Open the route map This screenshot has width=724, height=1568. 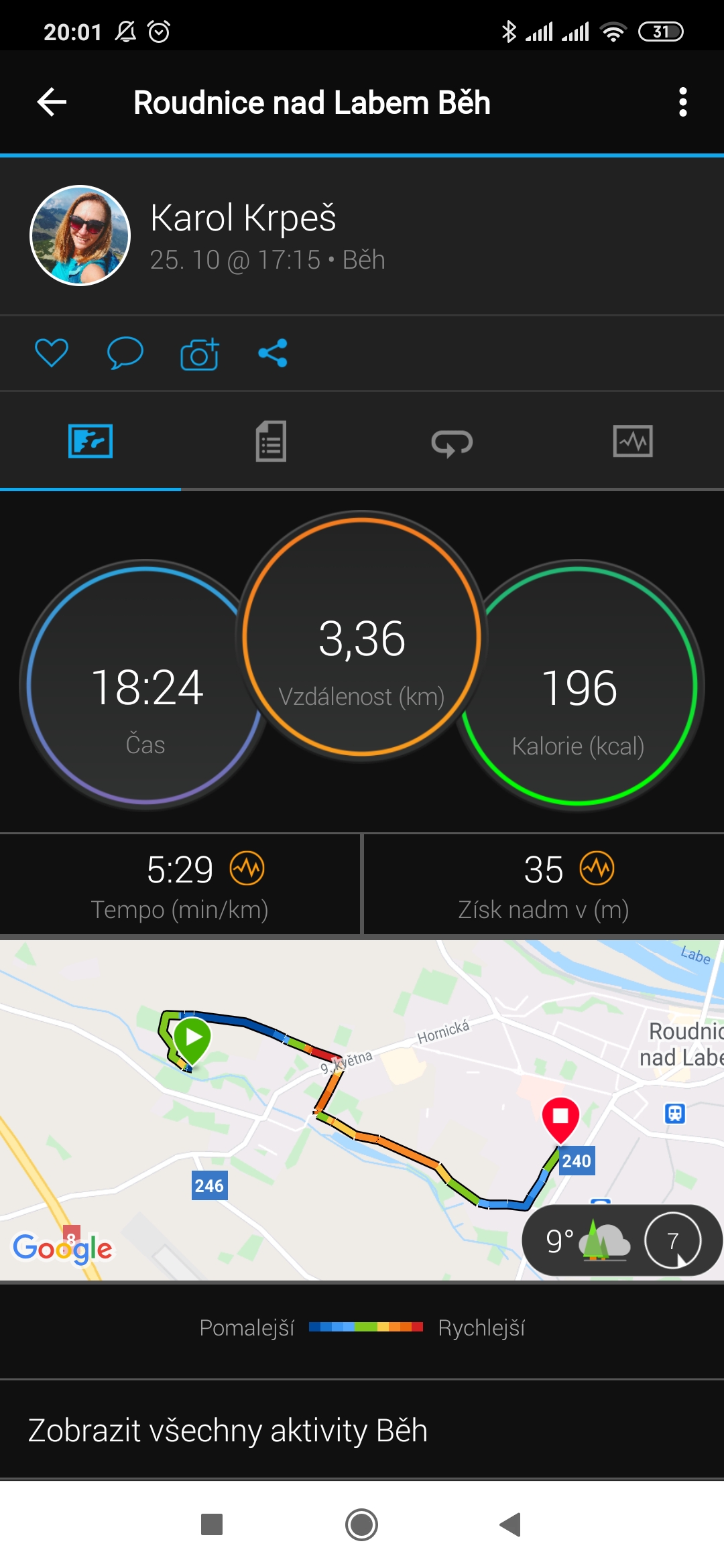[x=362, y=1110]
